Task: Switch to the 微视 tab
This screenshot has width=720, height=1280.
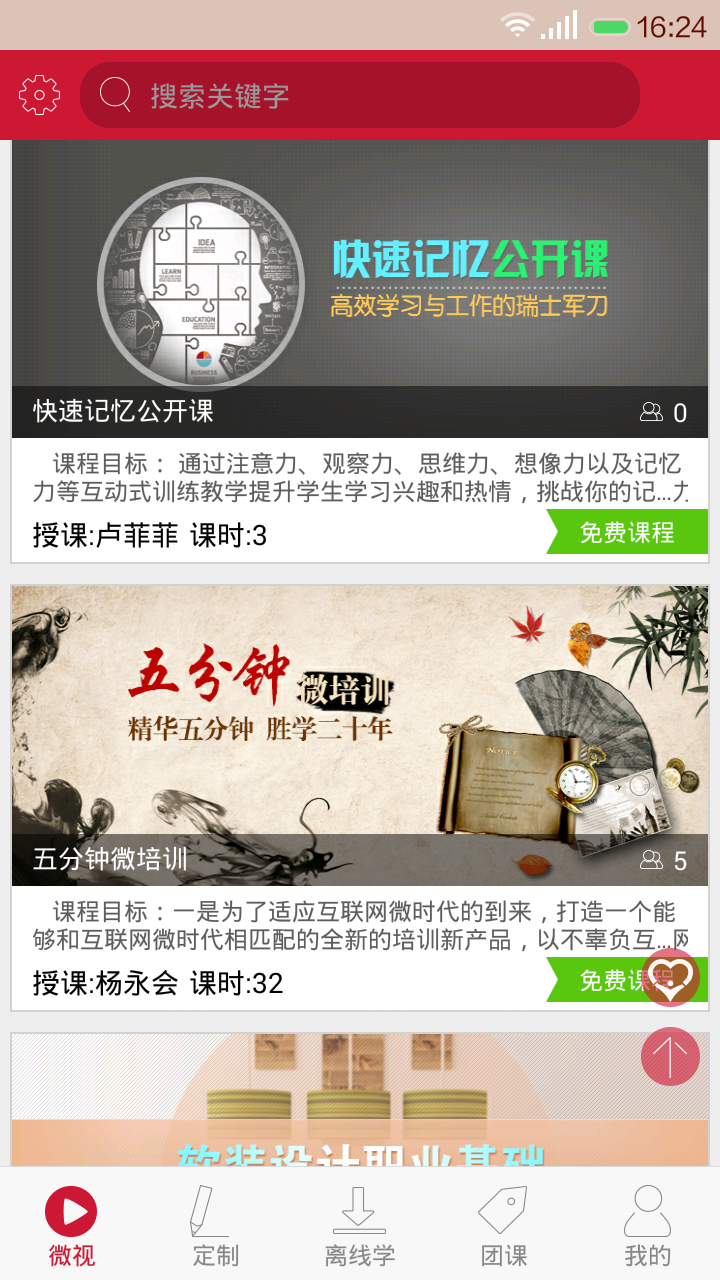Action: 72,1225
